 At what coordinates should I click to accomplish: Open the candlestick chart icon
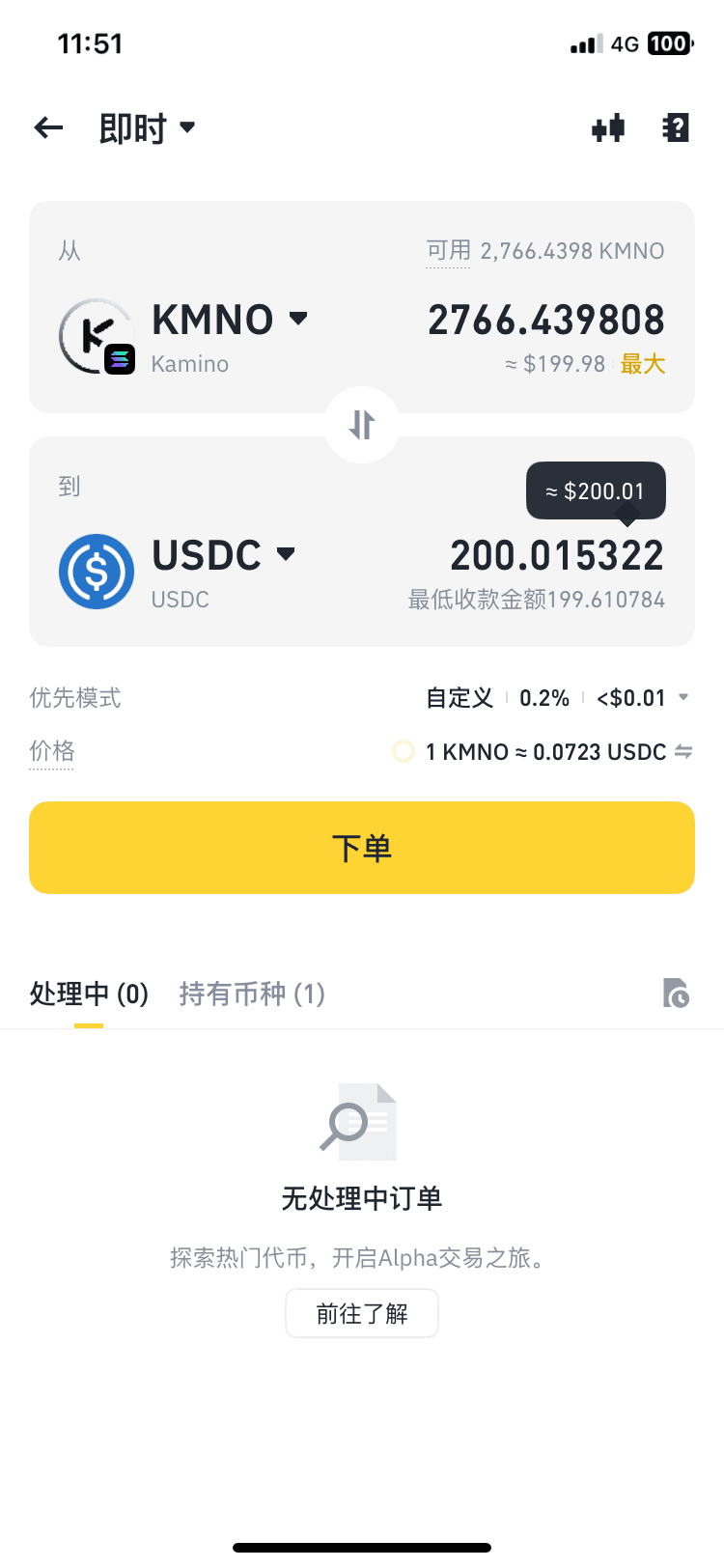tap(608, 127)
